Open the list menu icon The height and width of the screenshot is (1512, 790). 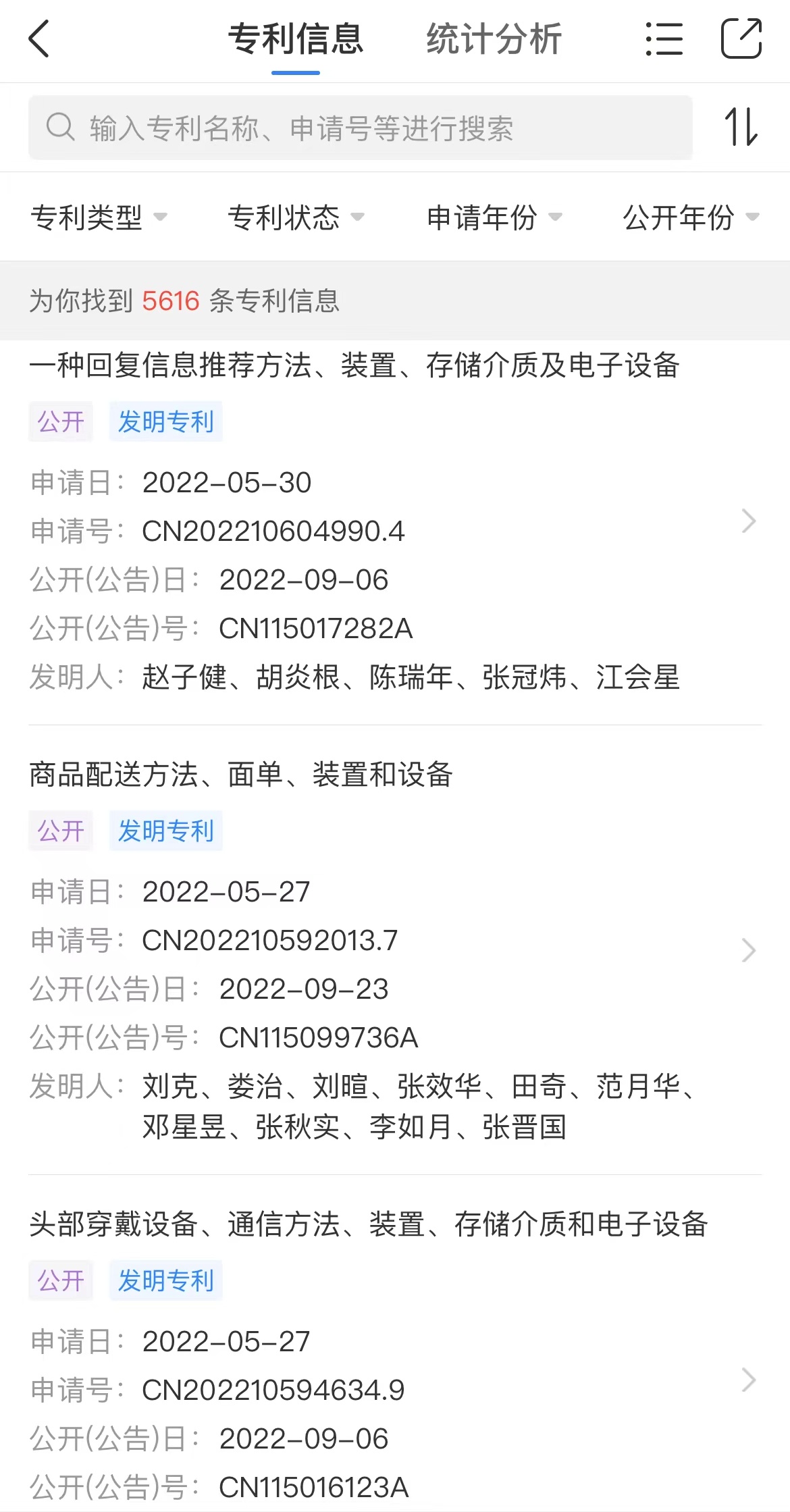click(x=664, y=38)
